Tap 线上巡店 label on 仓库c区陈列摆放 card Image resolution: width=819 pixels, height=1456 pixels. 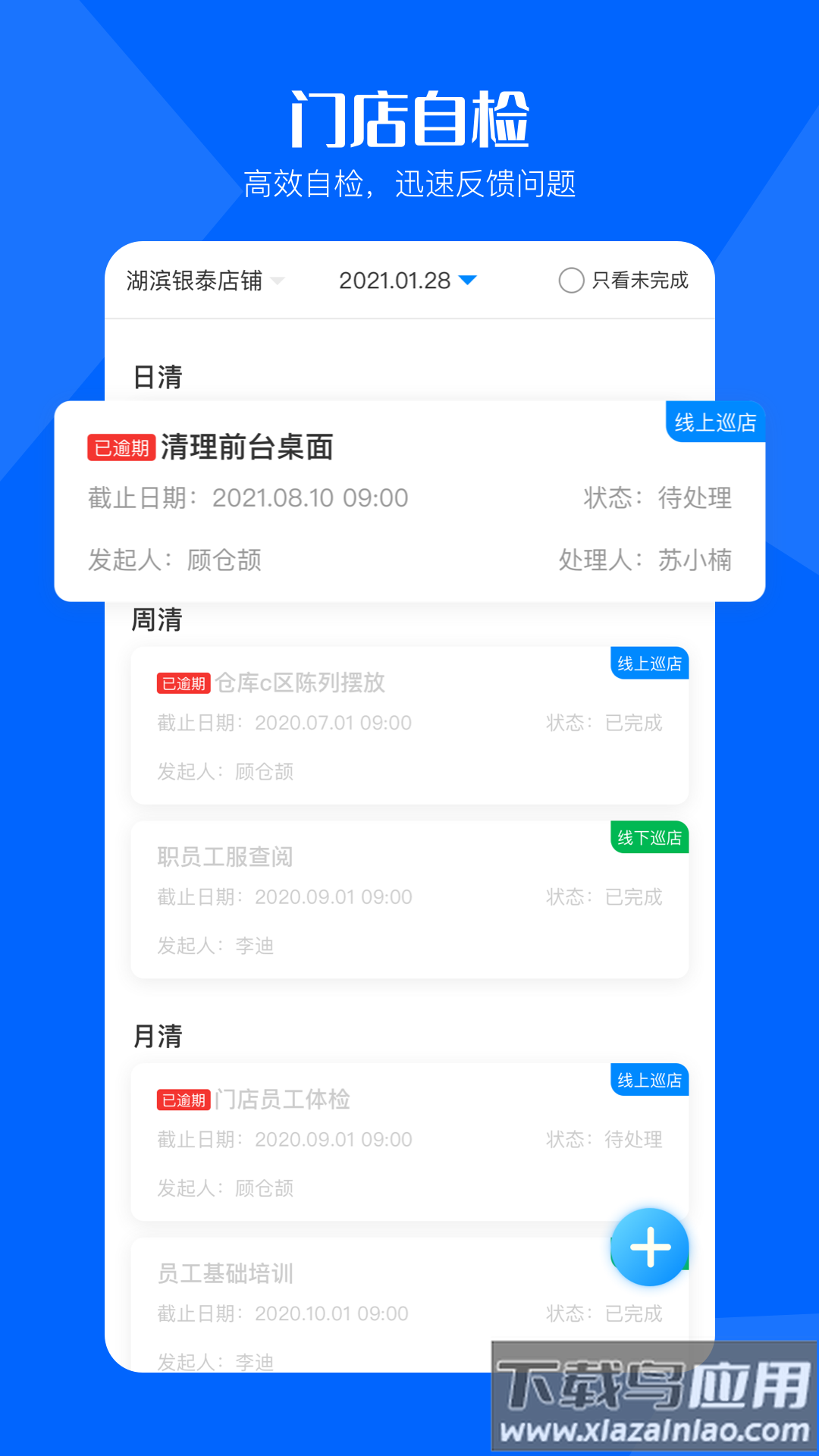[x=649, y=663]
